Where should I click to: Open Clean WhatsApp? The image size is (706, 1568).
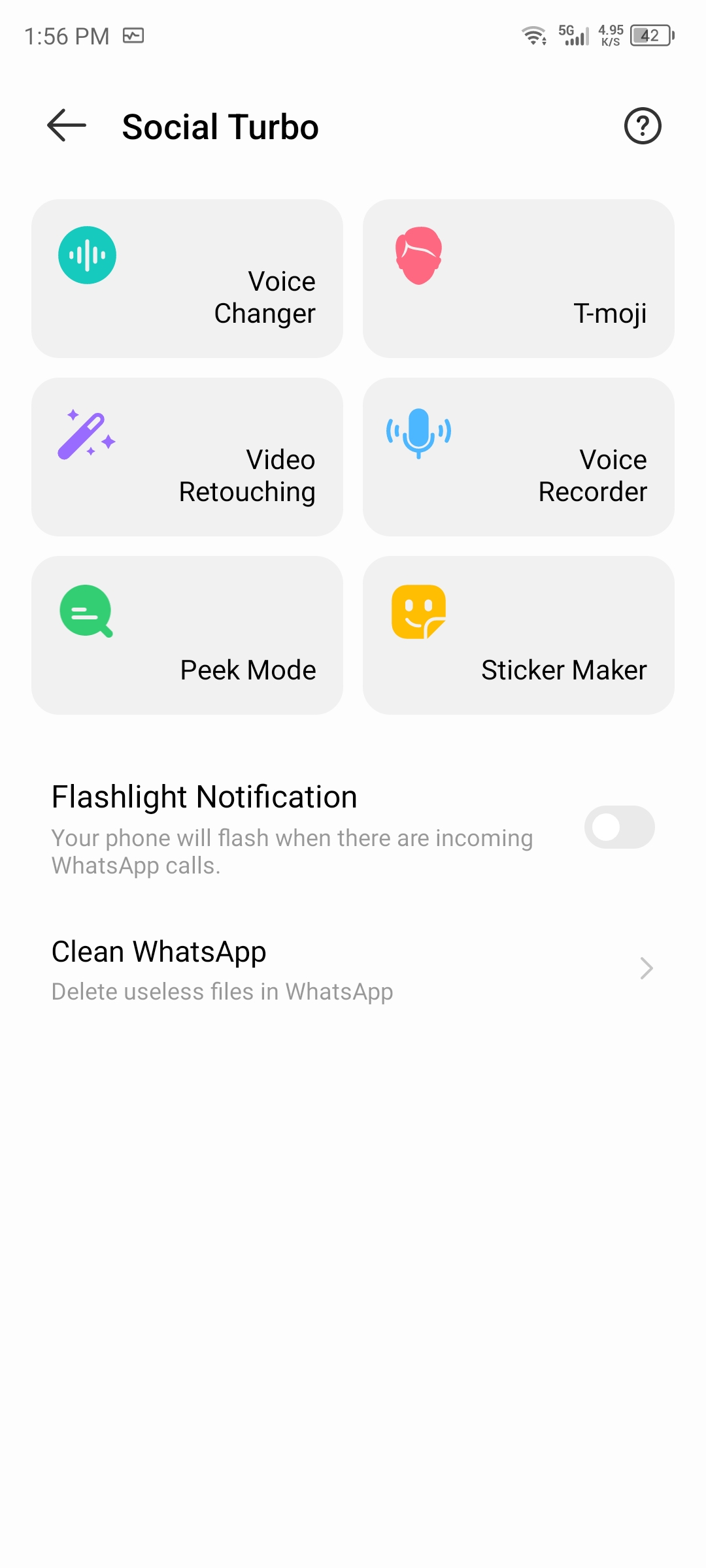coord(353,969)
